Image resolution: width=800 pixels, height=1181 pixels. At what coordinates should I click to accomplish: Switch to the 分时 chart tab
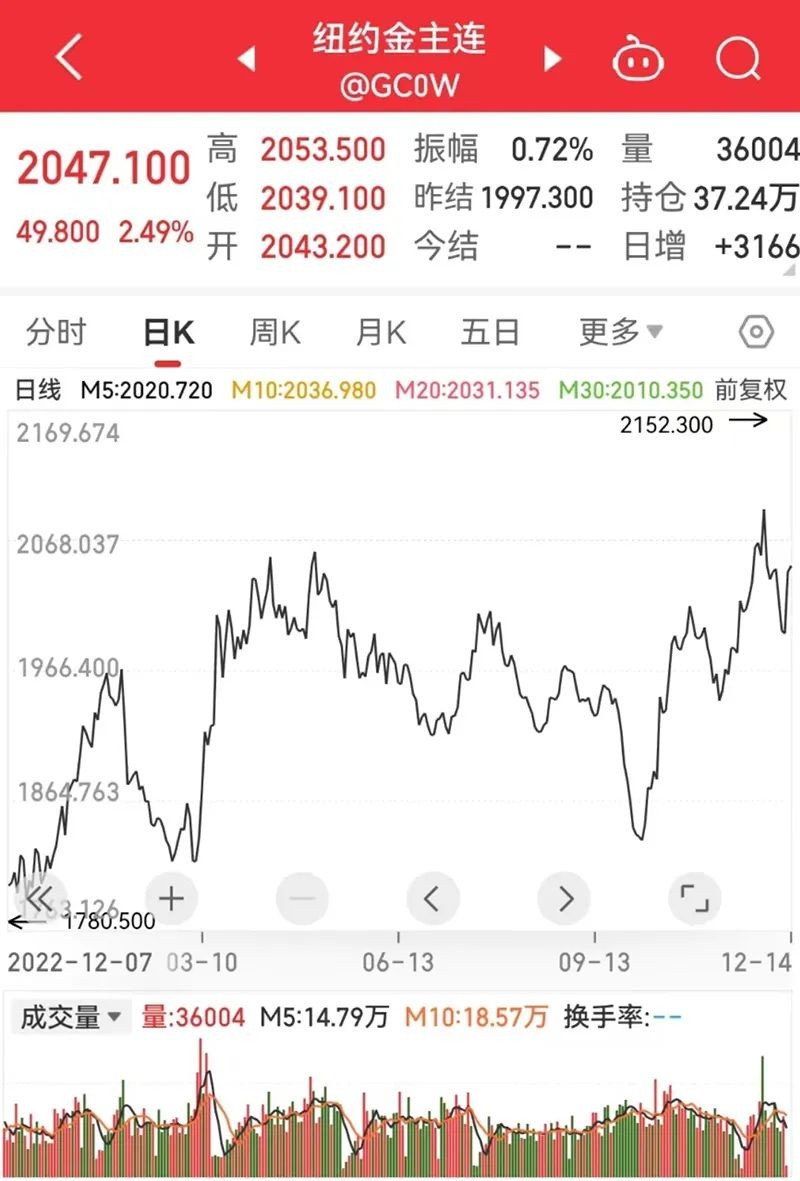56,333
